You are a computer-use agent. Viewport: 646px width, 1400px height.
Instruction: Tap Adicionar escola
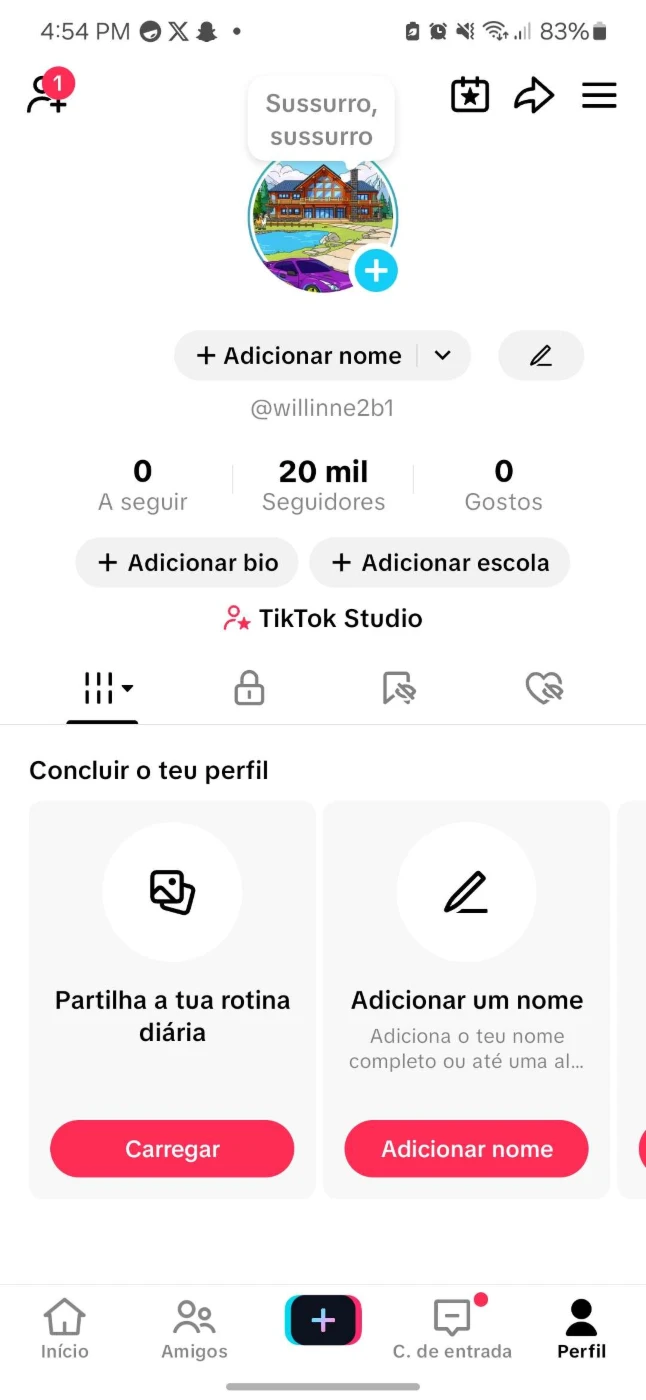pos(440,563)
